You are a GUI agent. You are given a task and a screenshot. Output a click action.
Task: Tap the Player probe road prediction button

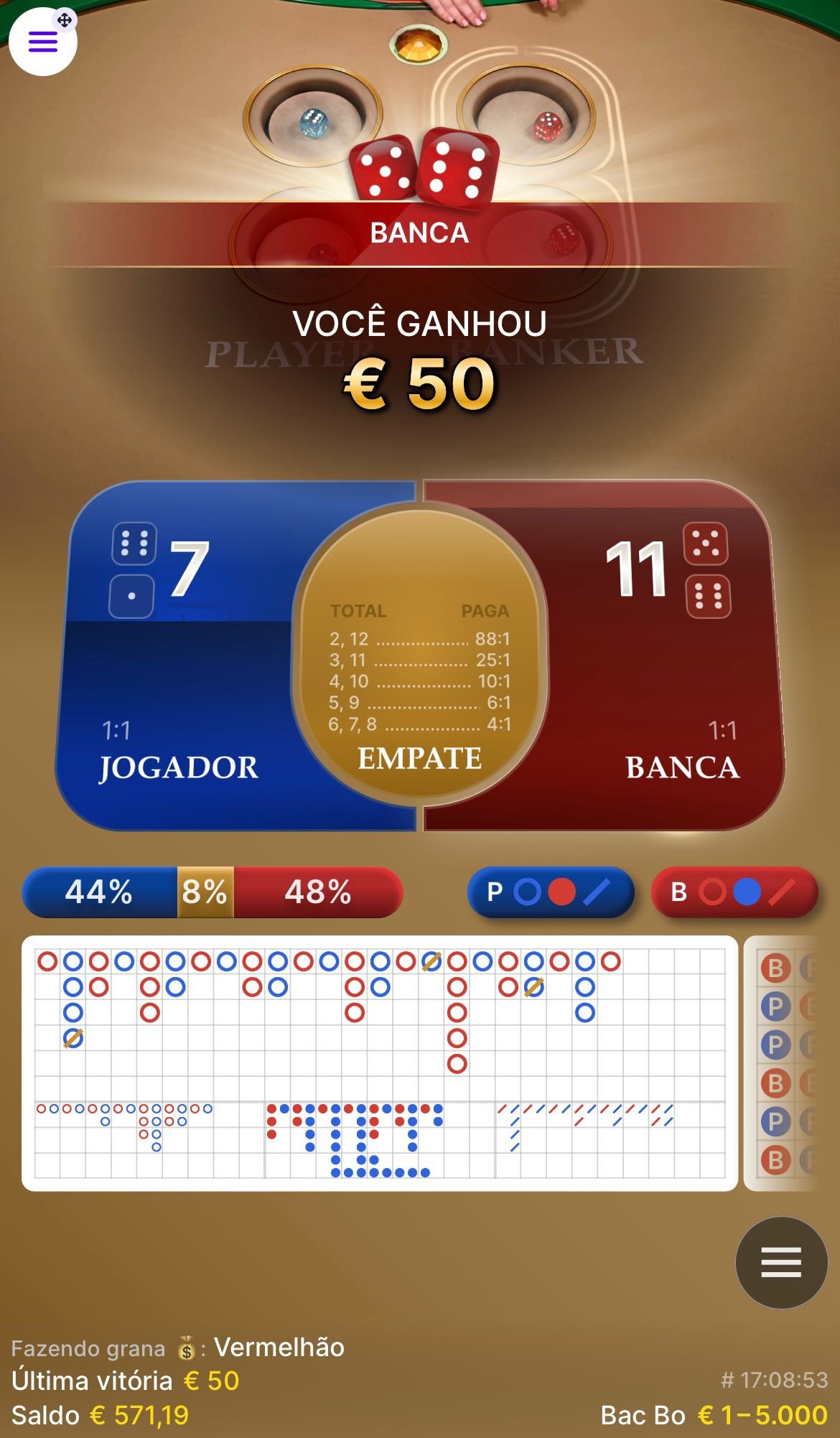tap(551, 892)
